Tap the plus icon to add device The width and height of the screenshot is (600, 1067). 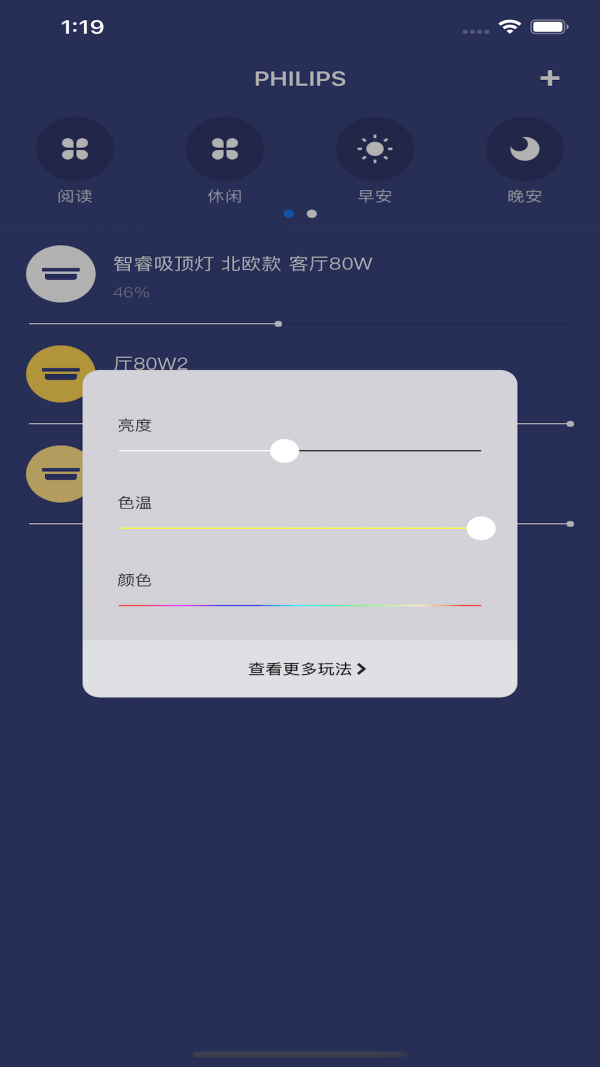pos(549,78)
